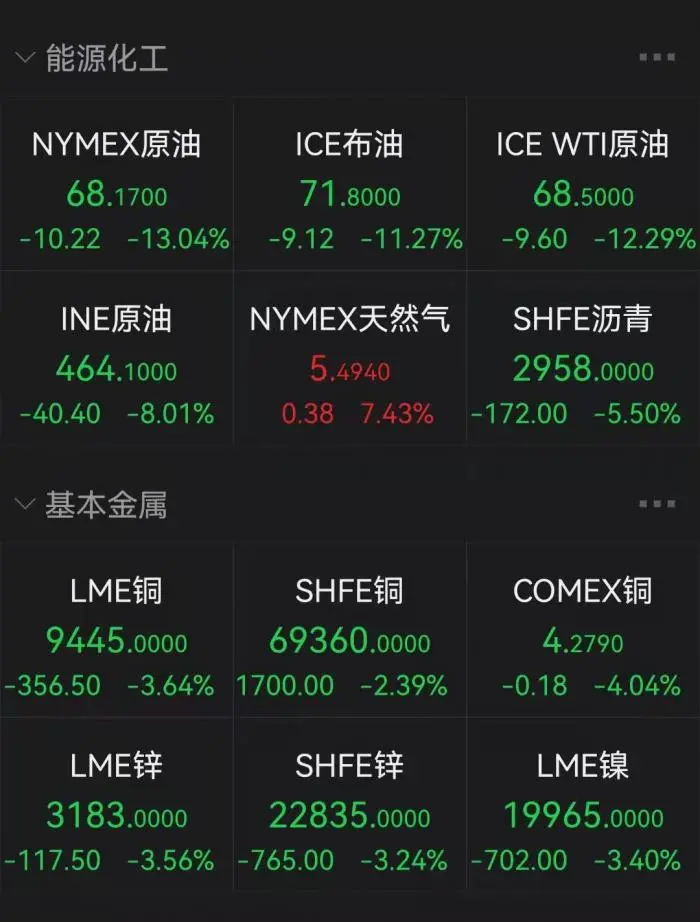This screenshot has height=922, width=700.
Task: Open the INE原油 quote
Action: (116, 359)
